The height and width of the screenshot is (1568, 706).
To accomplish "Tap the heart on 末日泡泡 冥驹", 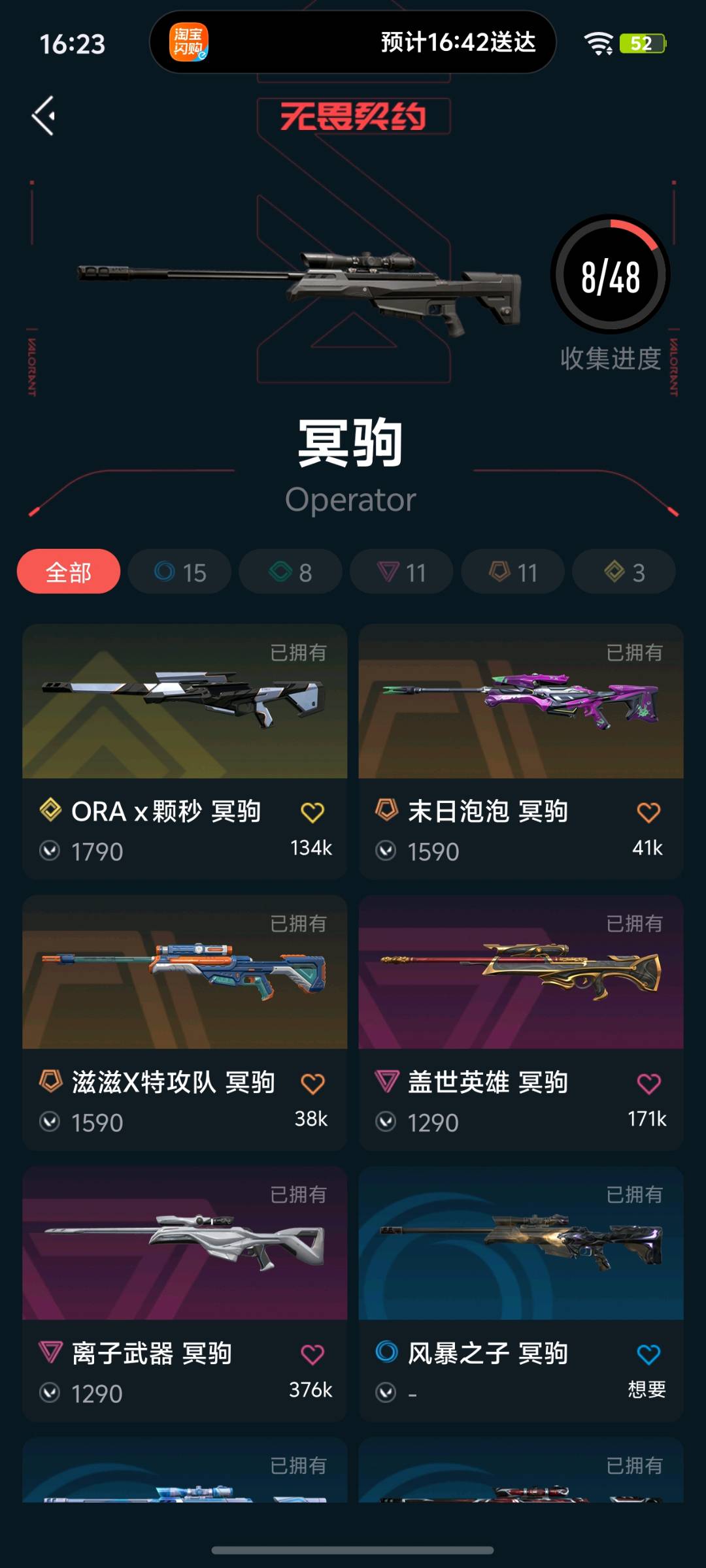I will pyautogui.click(x=648, y=813).
